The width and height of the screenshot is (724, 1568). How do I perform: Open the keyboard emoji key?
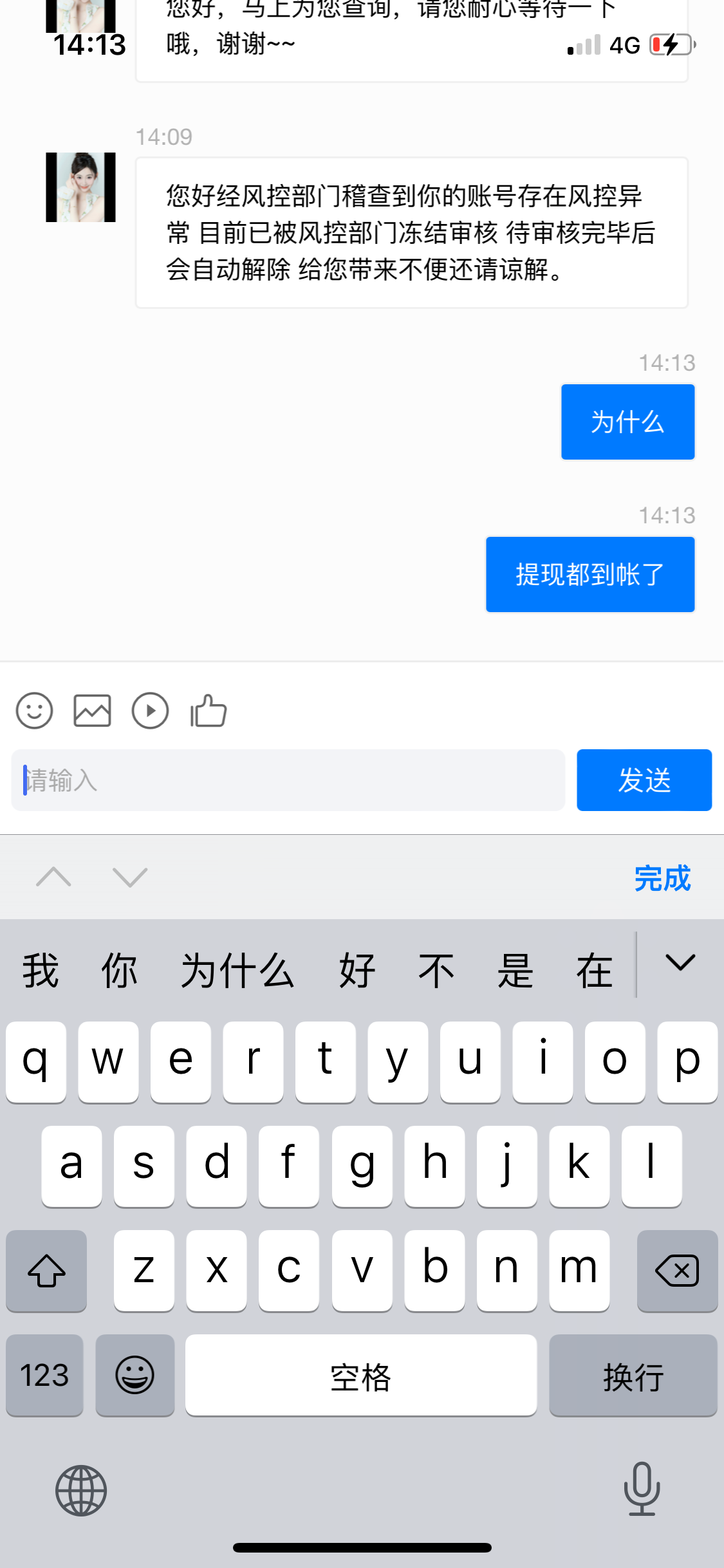point(135,1376)
